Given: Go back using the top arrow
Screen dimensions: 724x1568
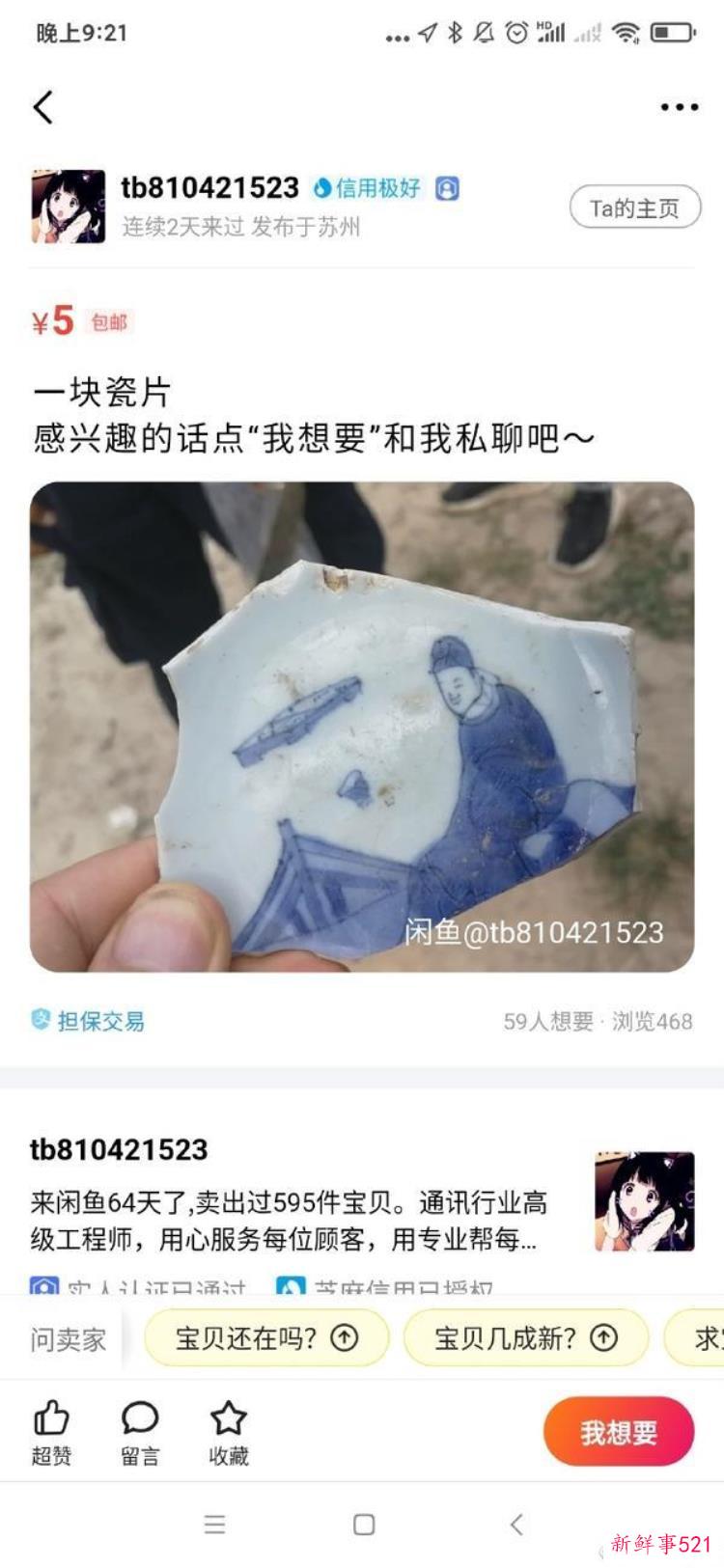Looking at the screenshot, I should [43, 107].
